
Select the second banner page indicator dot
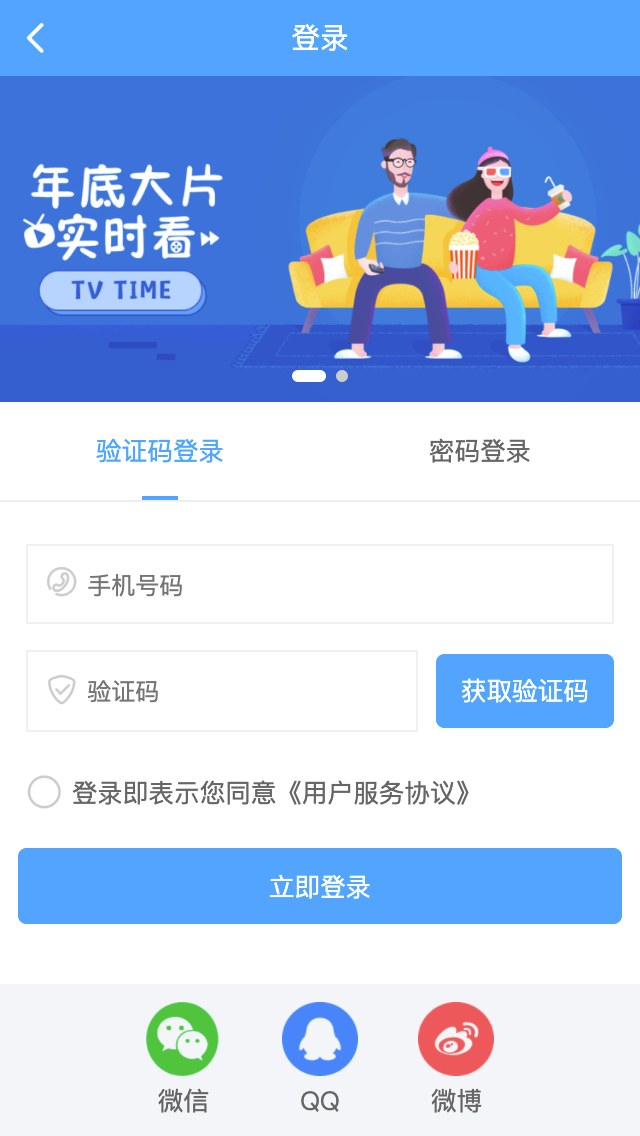[x=342, y=376]
